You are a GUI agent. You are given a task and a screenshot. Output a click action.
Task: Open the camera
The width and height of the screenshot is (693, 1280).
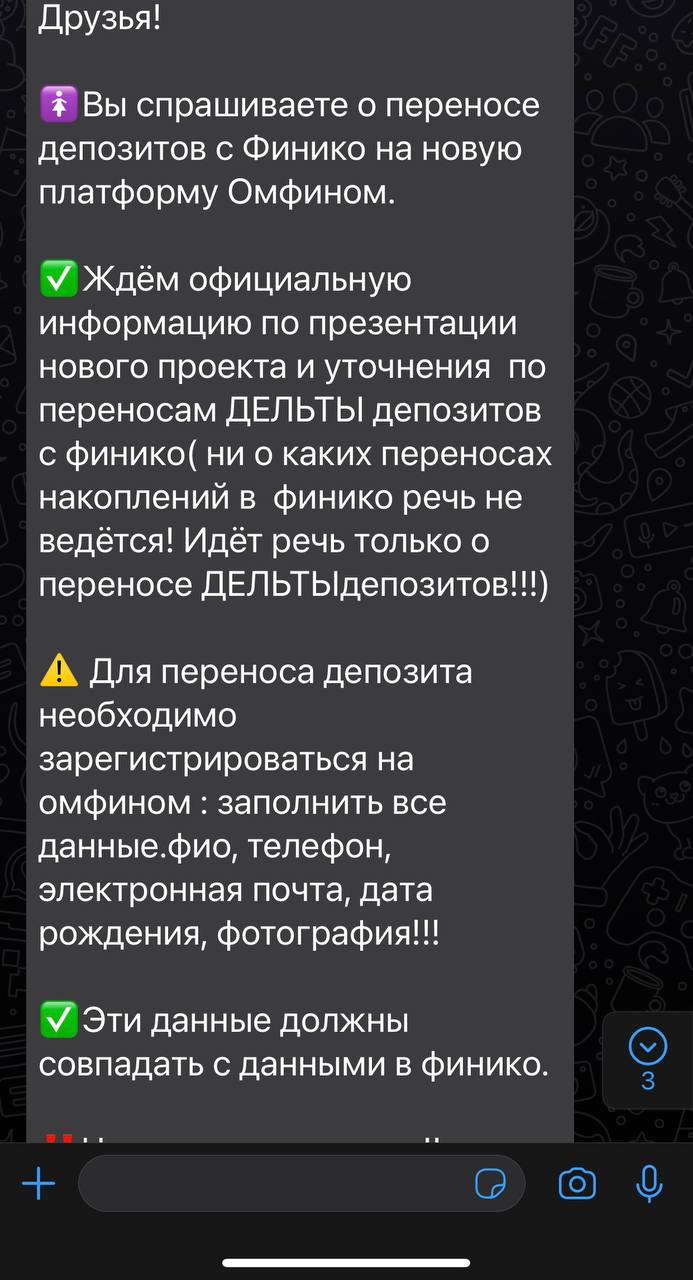(x=577, y=1184)
